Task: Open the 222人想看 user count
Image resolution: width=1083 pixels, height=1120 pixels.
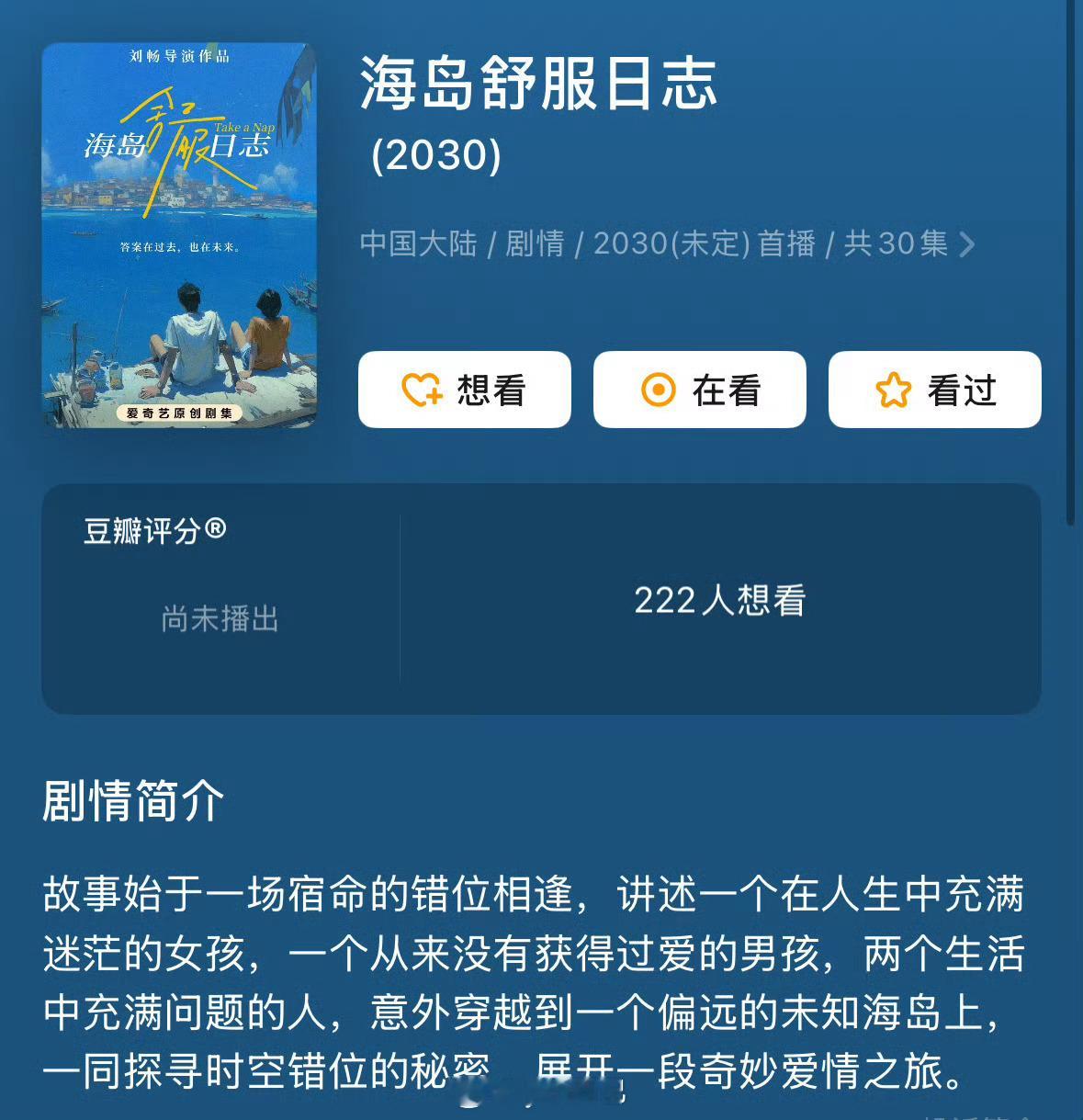Action: 719,602
